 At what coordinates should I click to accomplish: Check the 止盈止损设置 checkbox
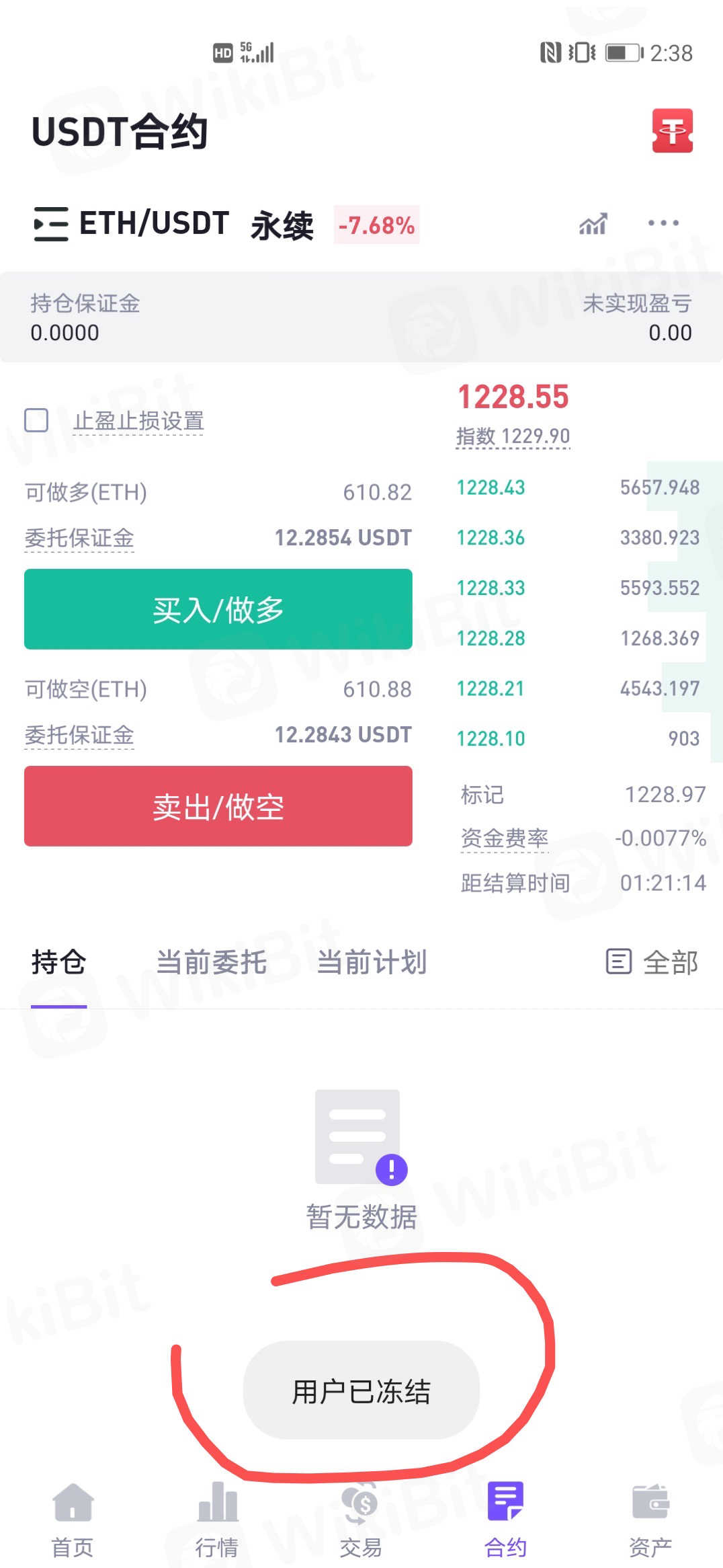36,420
